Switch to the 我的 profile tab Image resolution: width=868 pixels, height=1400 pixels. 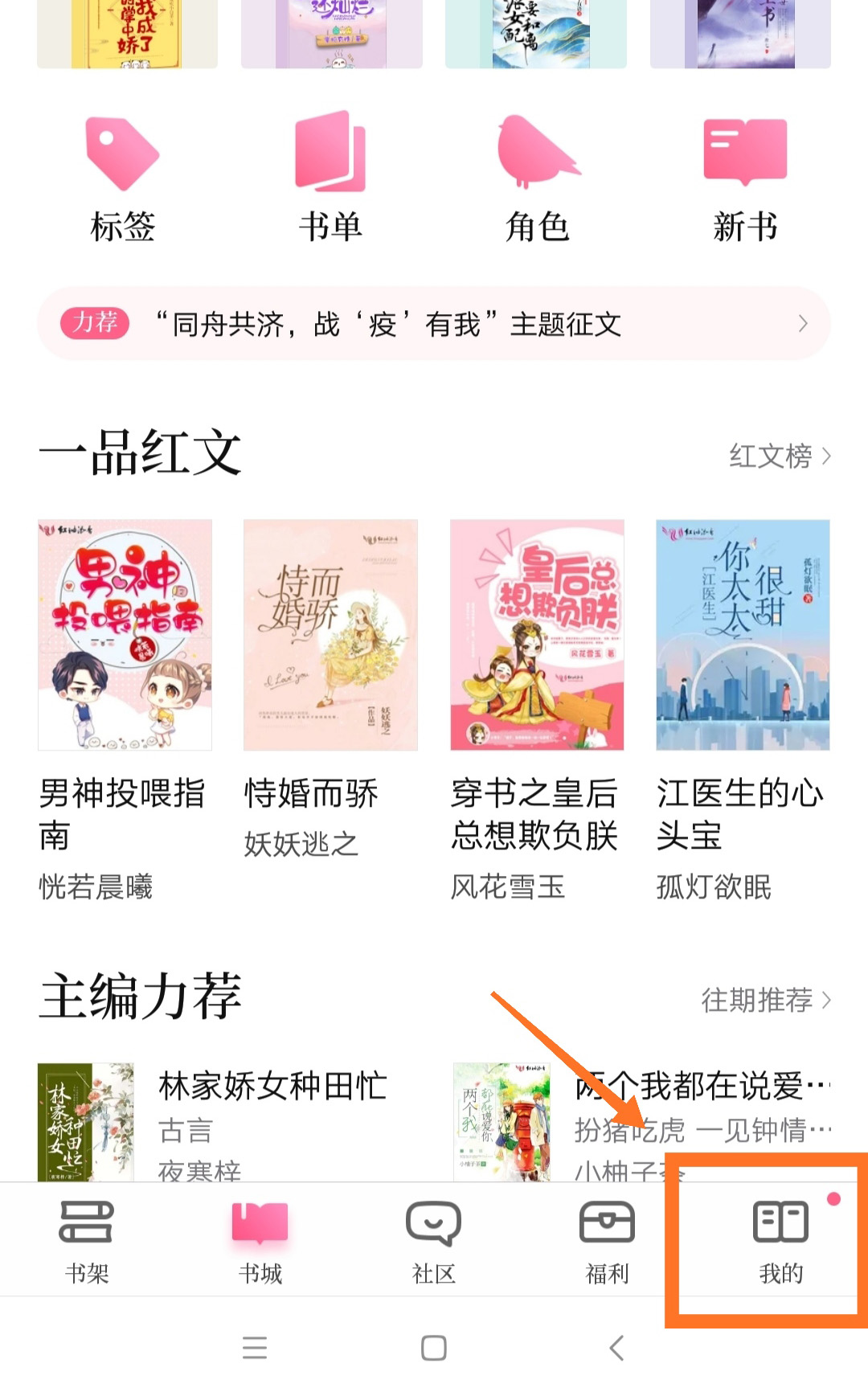(x=780, y=1242)
